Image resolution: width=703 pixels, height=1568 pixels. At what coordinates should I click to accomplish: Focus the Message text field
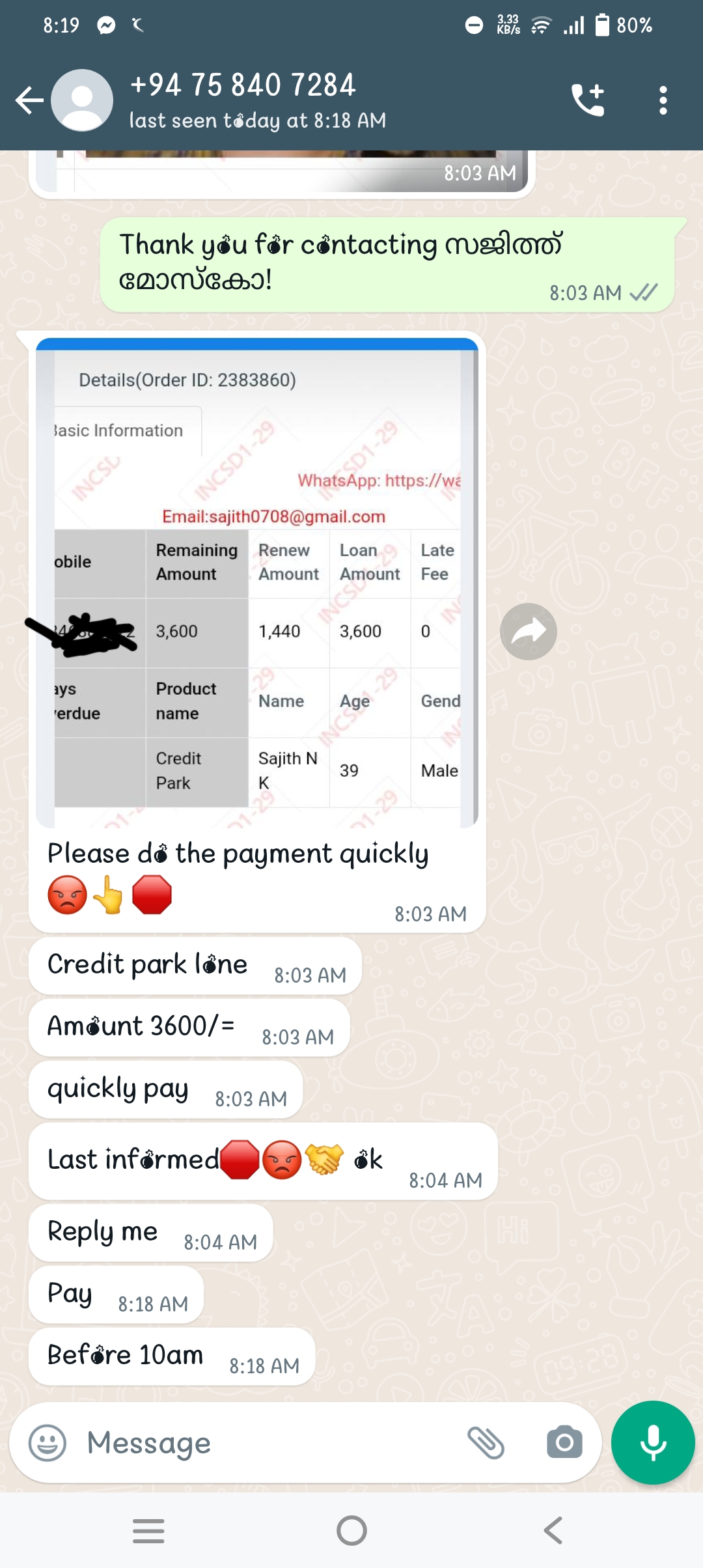tap(260, 1443)
